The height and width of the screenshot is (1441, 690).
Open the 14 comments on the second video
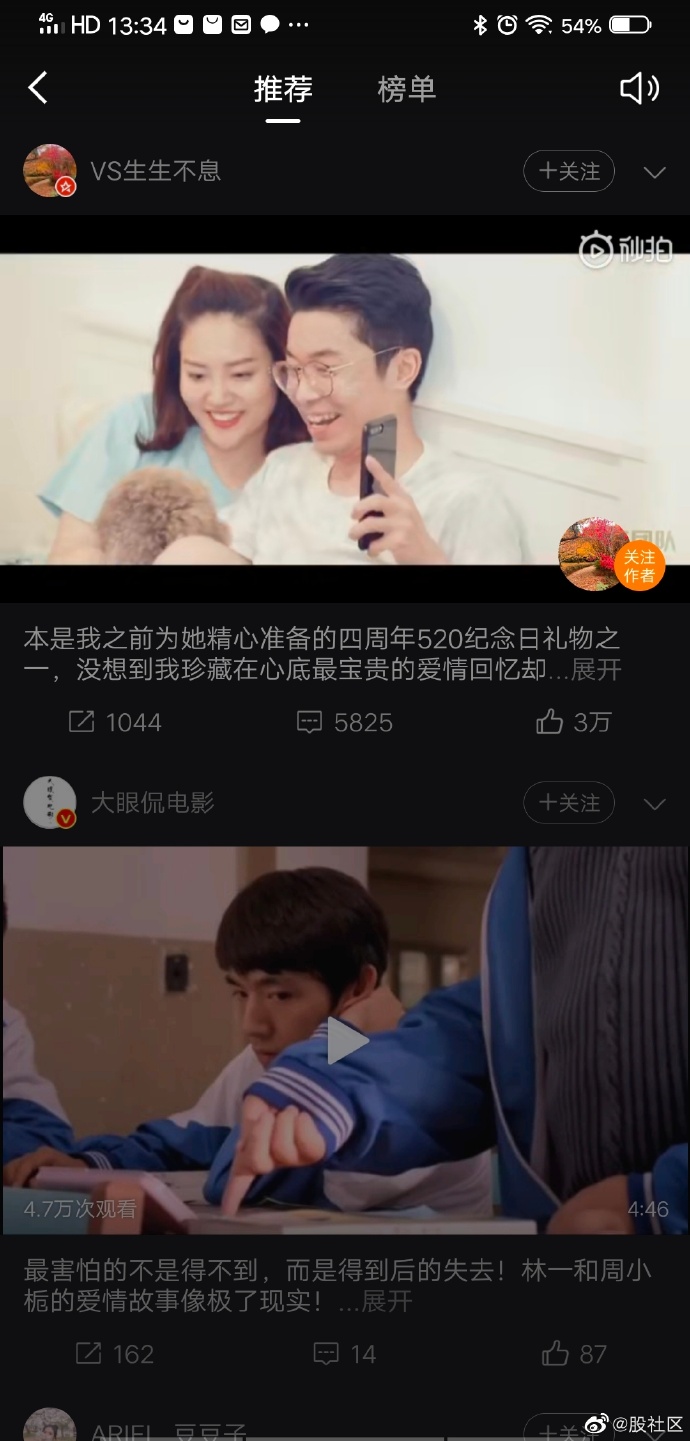(345, 1354)
